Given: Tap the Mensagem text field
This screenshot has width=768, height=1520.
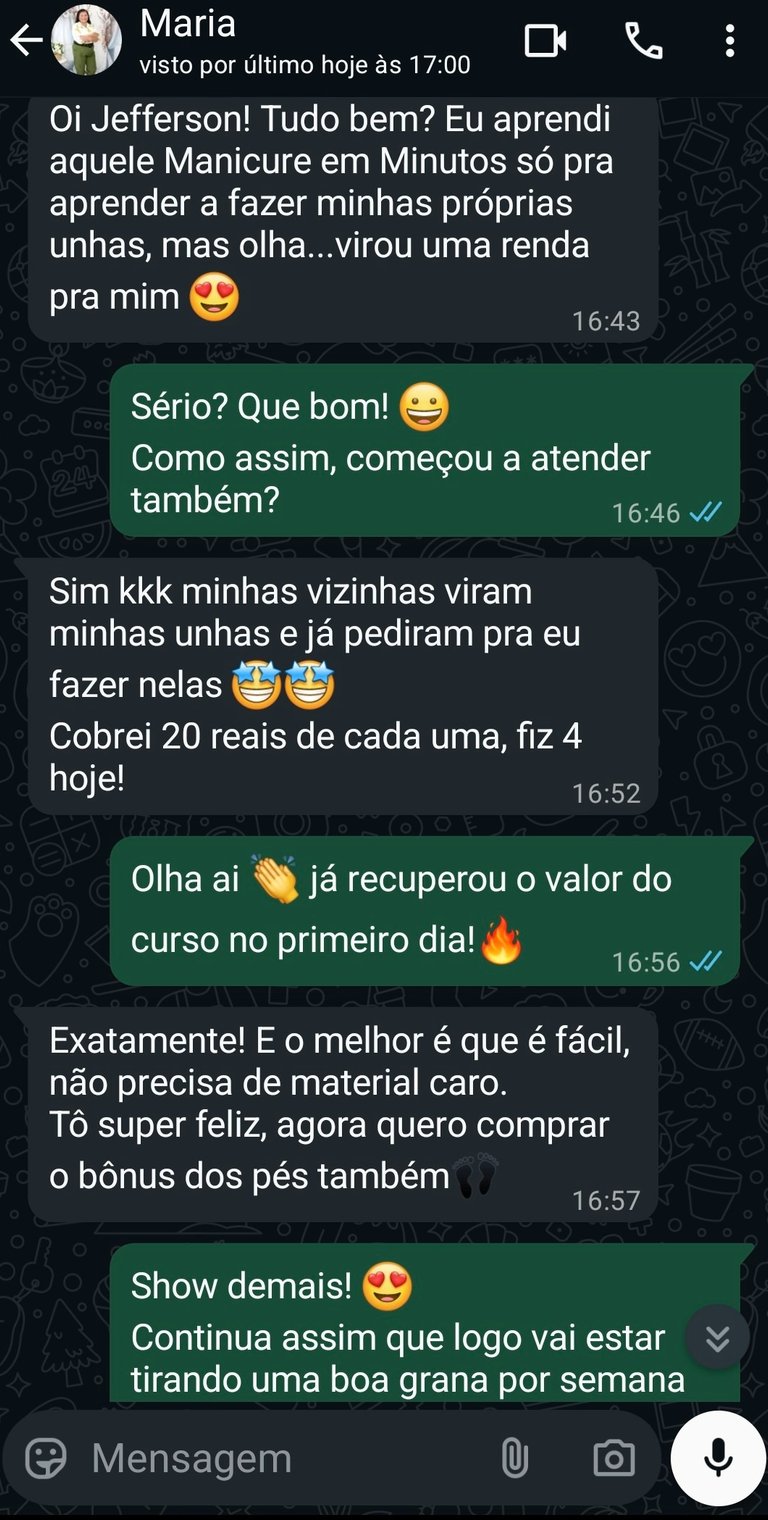Looking at the screenshot, I should click(280, 1459).
